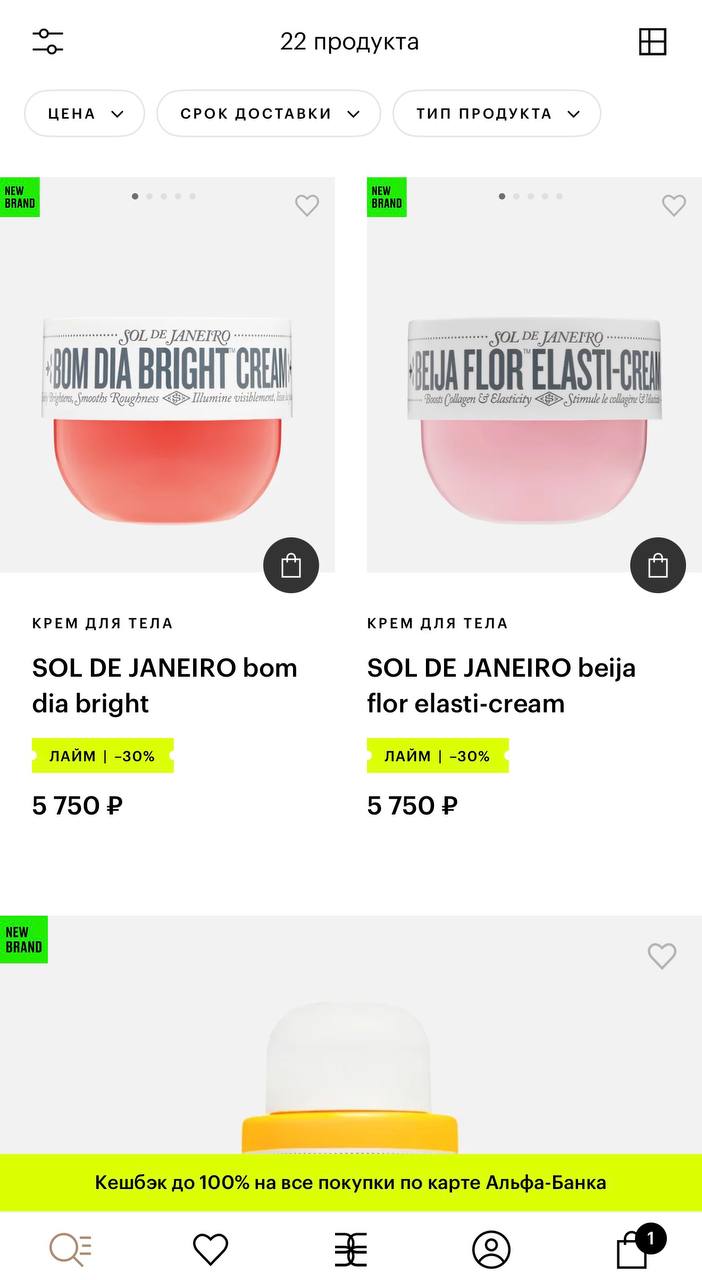702x1280 pixels.
Task: Open the home logo tab
Action: pos(351,1249)
